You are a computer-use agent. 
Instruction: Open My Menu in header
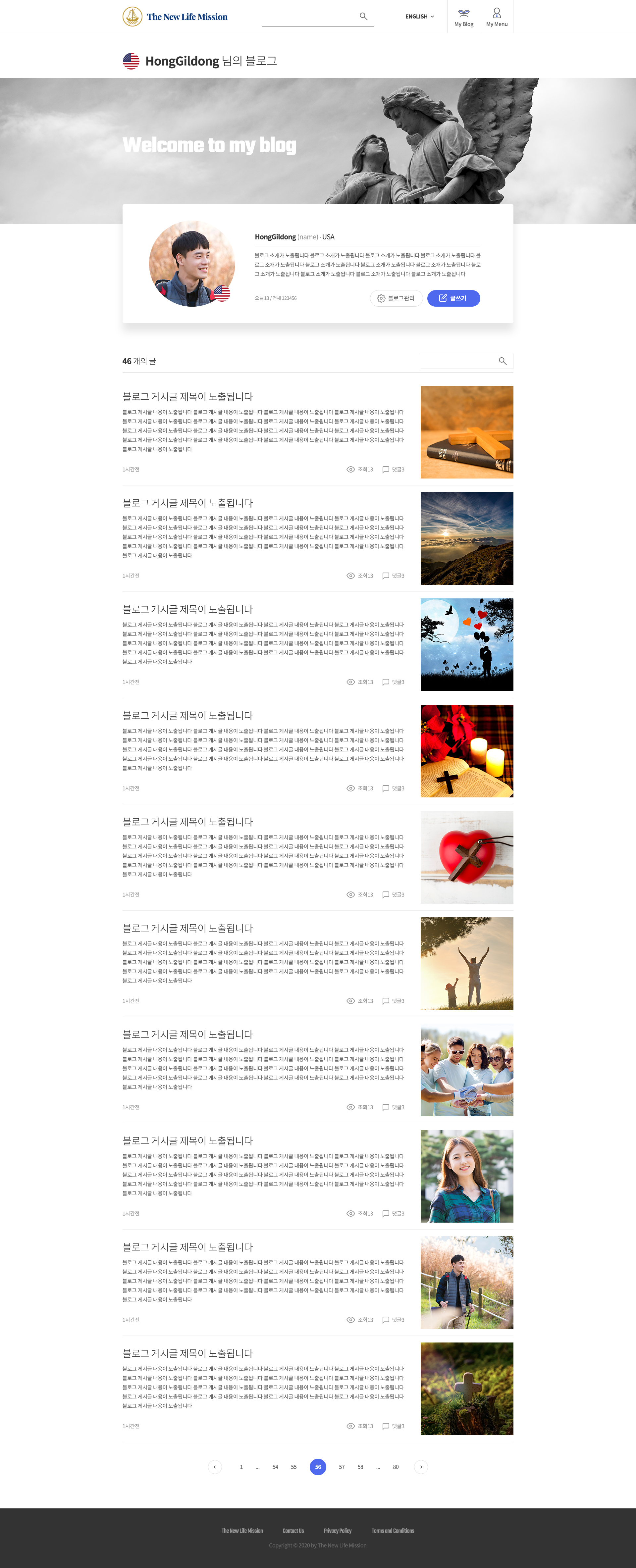(x=496, y=17)
